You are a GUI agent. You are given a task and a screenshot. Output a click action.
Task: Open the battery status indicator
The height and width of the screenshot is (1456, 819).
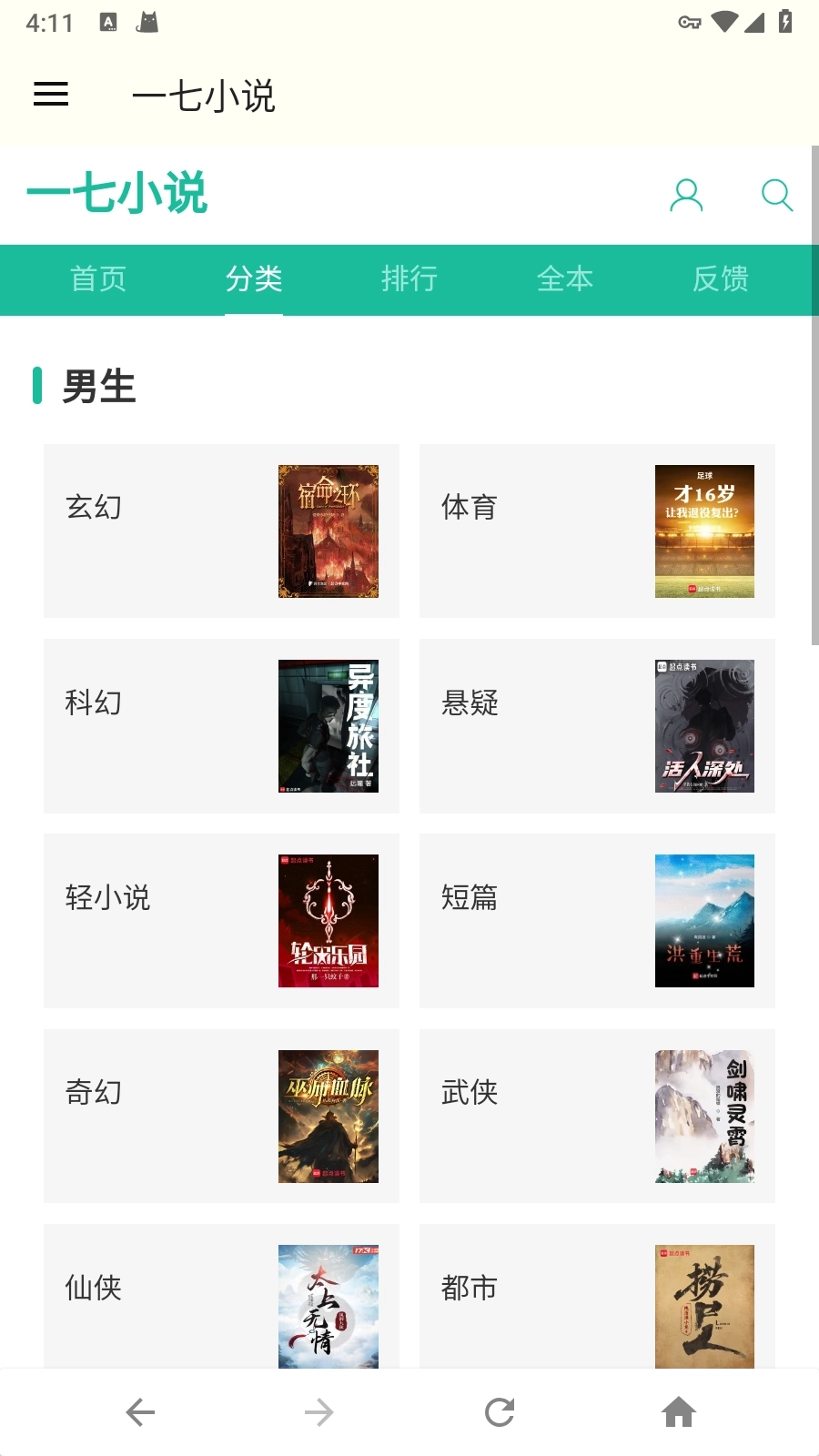point(783,22)
